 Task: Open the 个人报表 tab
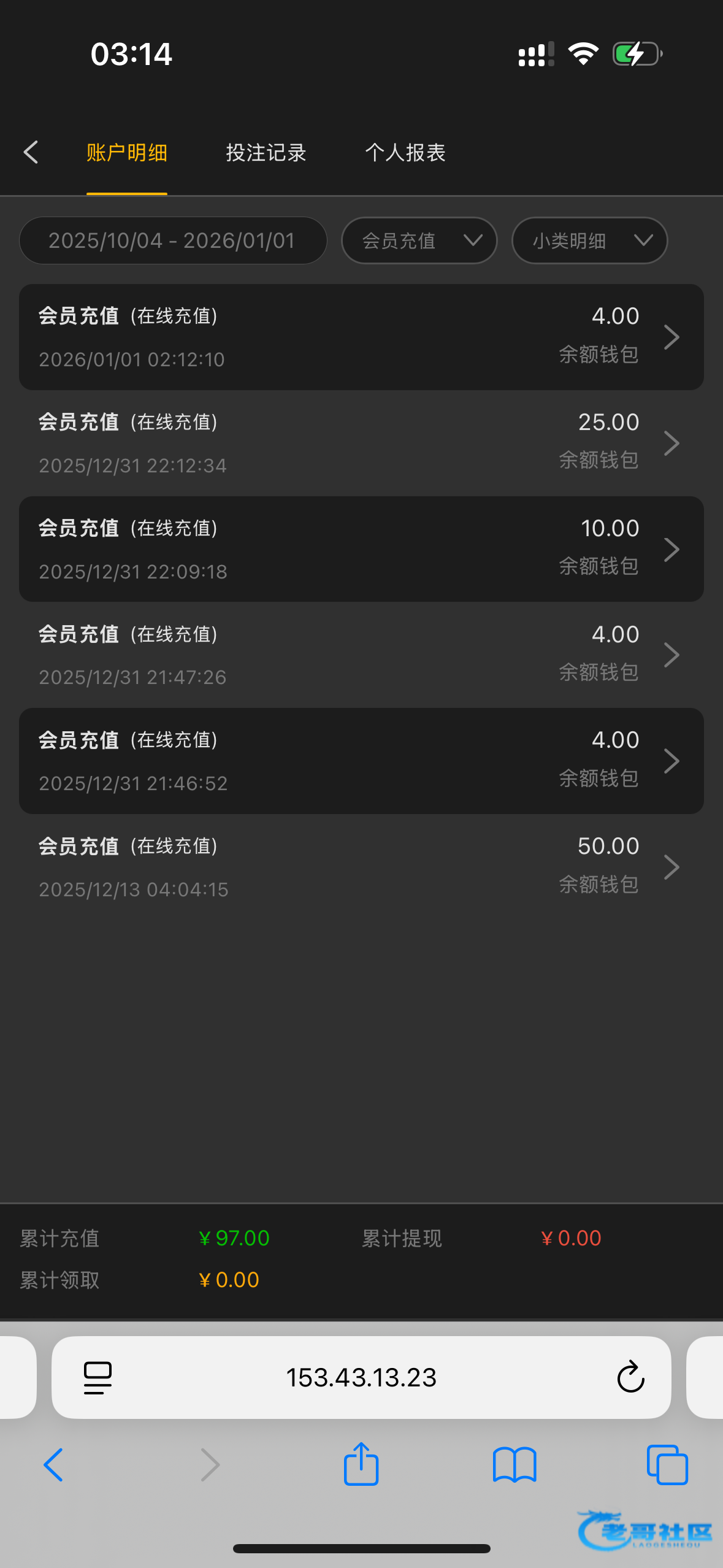click(405, 152)
